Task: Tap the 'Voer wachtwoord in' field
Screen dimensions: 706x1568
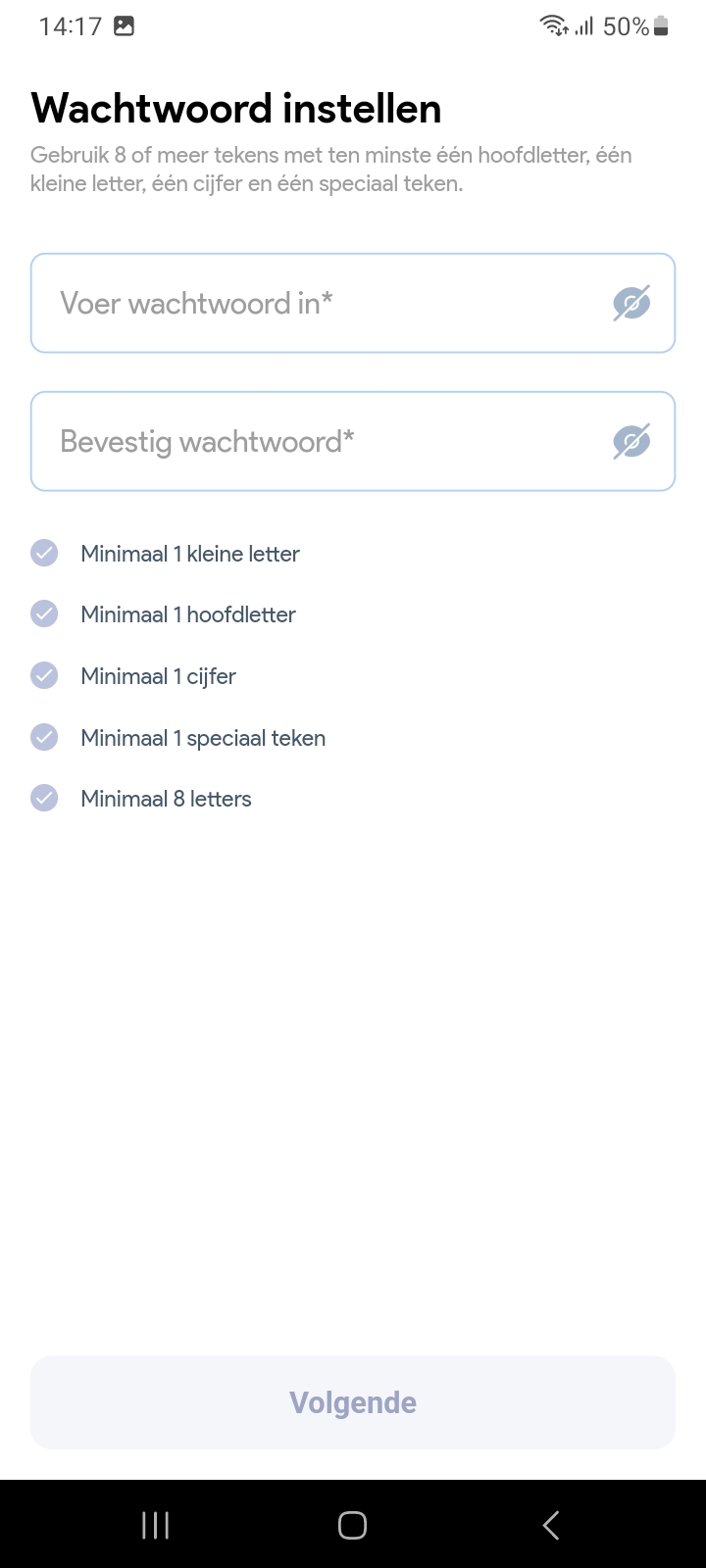Action: (314, 304)
